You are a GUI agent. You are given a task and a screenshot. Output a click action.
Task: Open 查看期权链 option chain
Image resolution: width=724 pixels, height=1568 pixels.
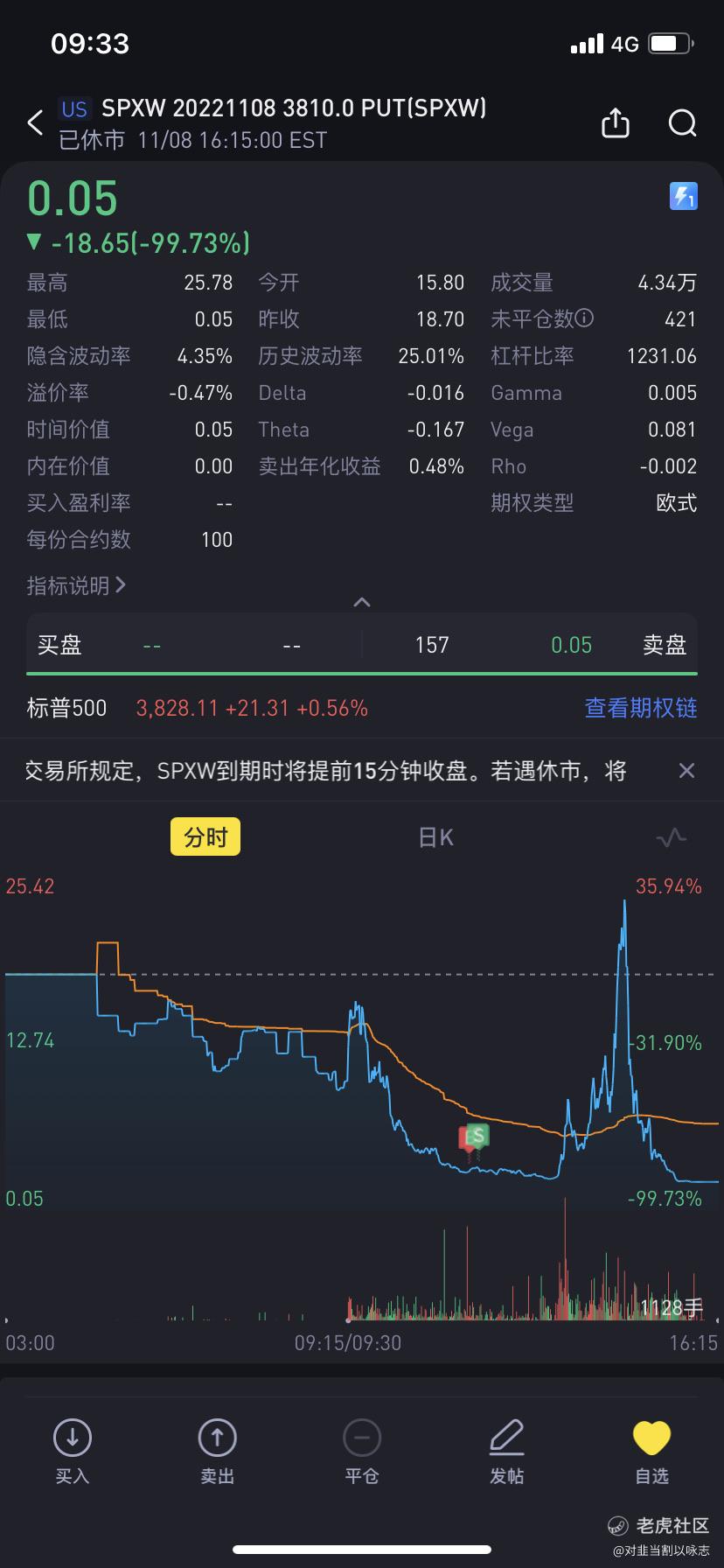pos(641,707)
